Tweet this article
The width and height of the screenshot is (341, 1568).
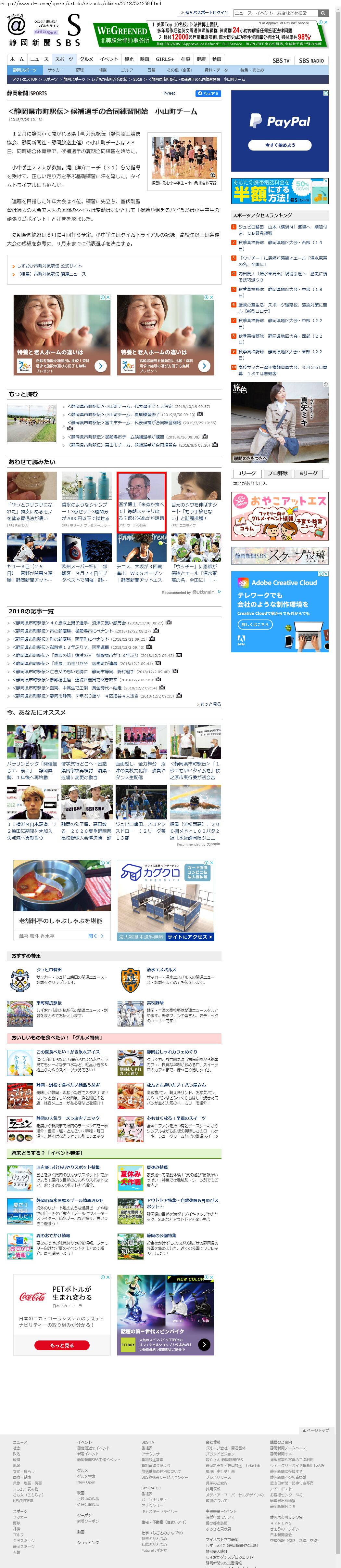point(169,94)
